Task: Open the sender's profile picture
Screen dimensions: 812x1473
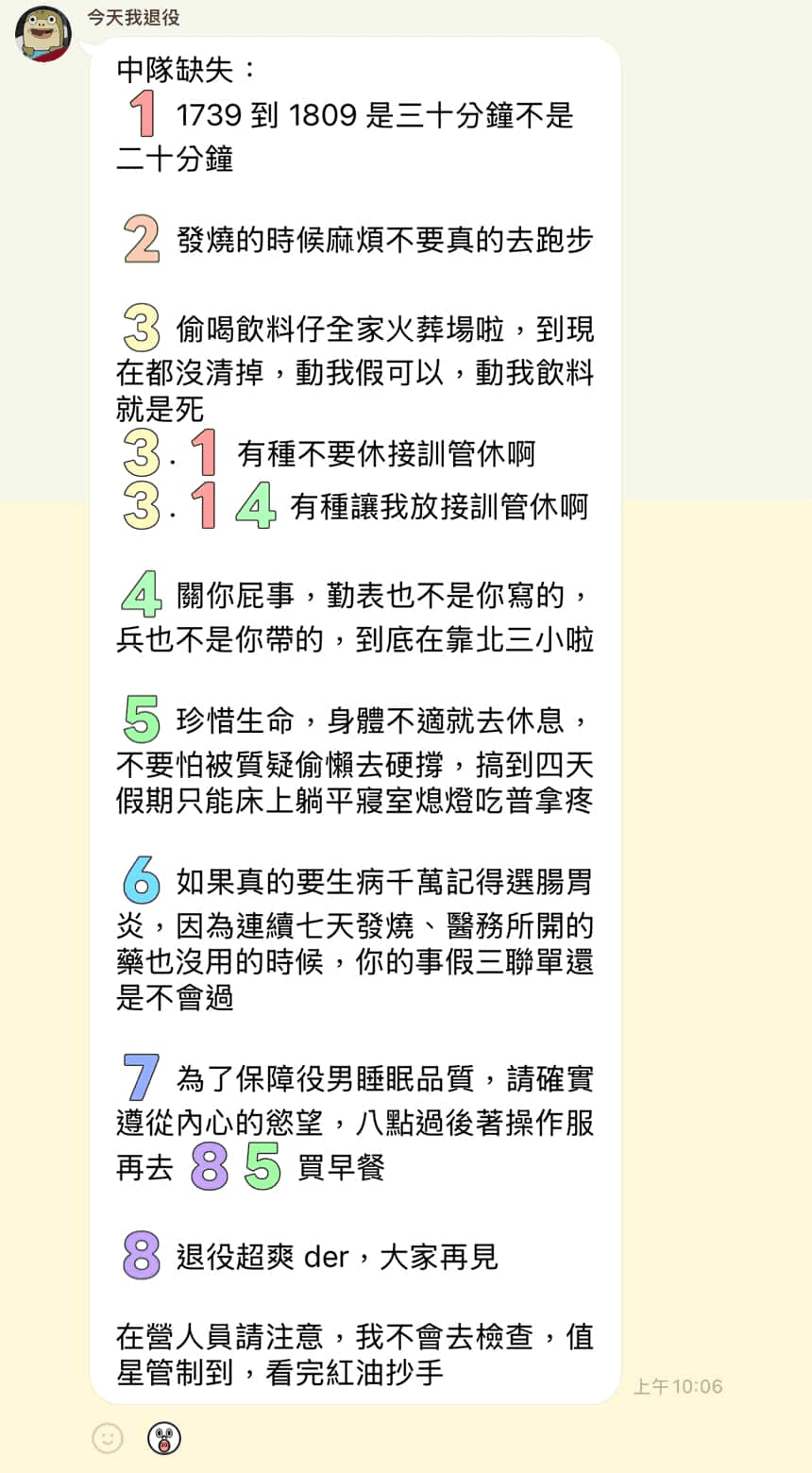Action: pos(43,34)
